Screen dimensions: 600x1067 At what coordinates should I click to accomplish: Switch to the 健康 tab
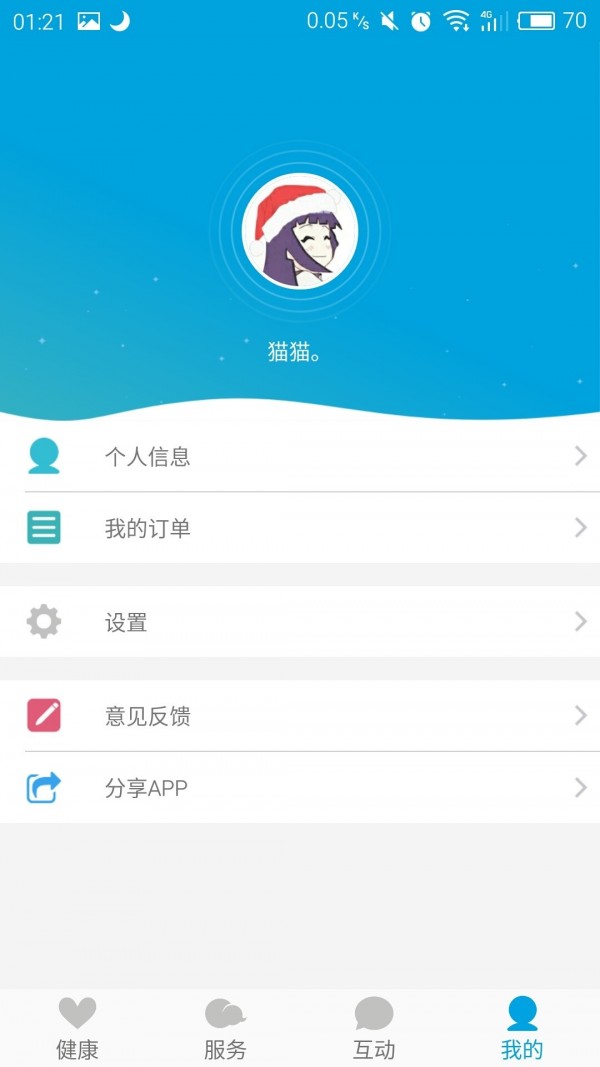pyautogui.click(x=77, y=1028)
